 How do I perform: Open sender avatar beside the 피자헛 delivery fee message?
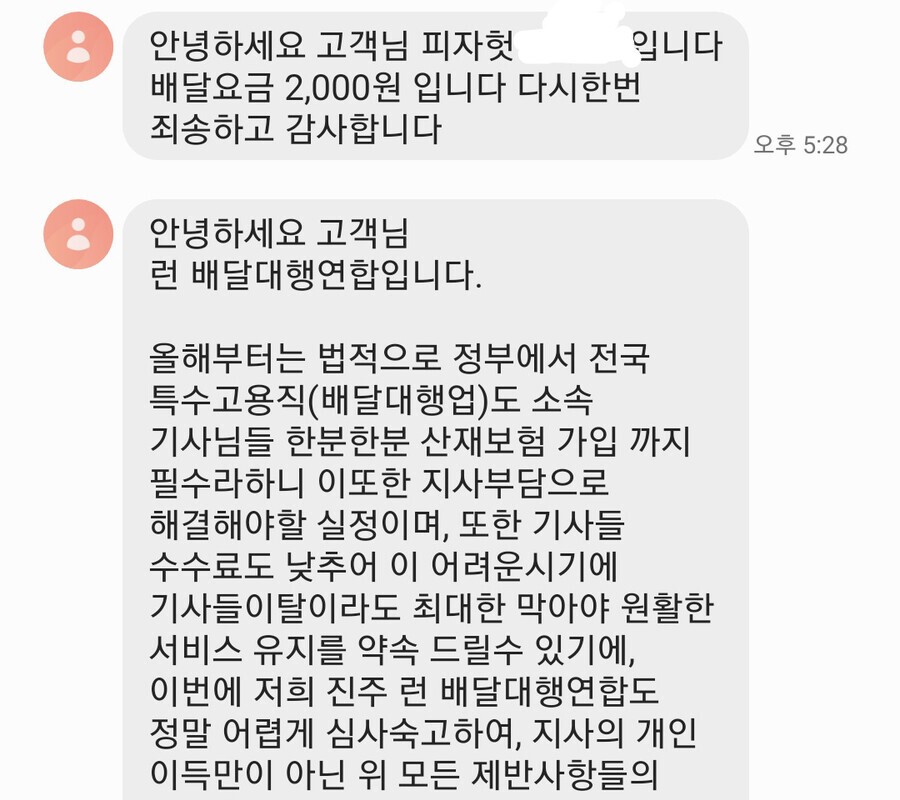click(78, 47)
